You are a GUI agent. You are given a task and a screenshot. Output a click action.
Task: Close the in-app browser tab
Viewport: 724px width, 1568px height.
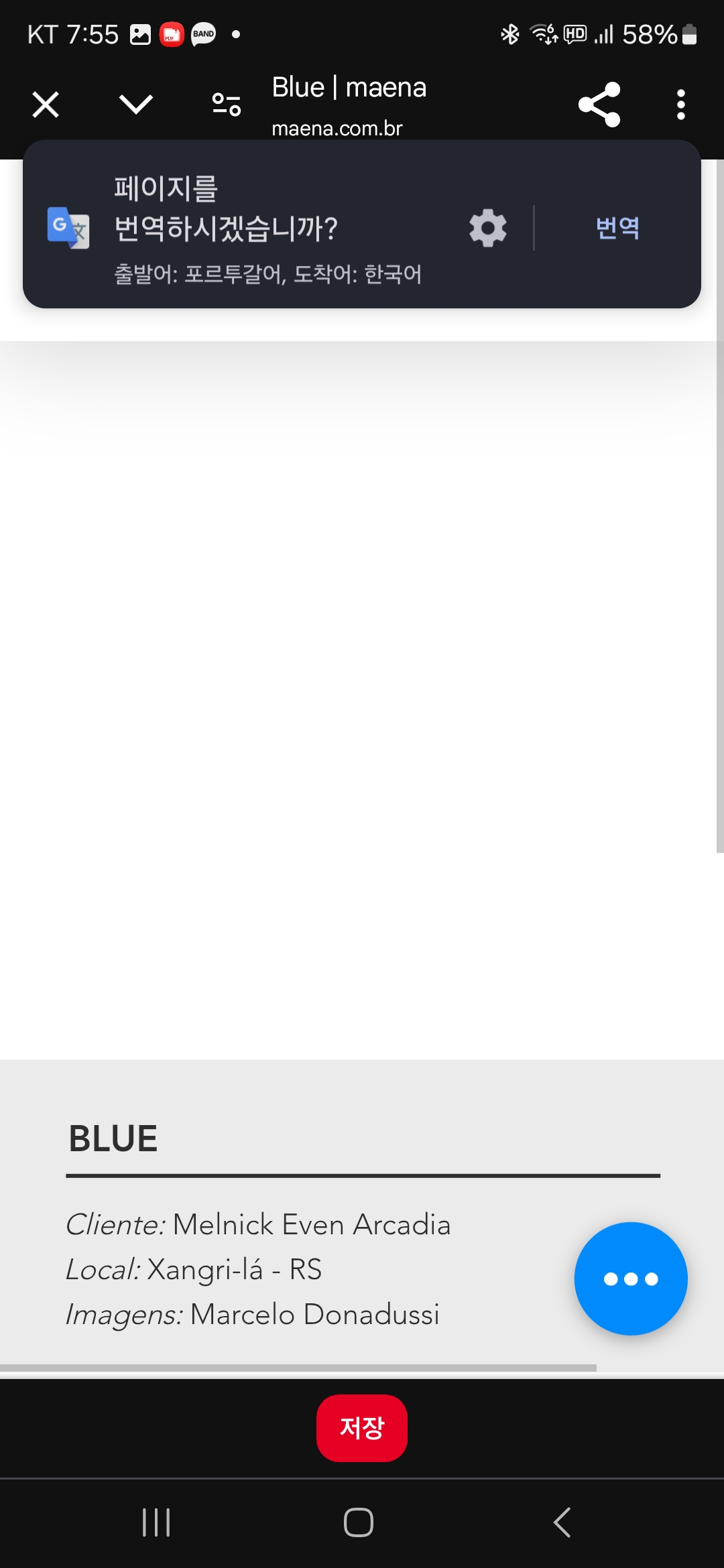tap(46, 105)
